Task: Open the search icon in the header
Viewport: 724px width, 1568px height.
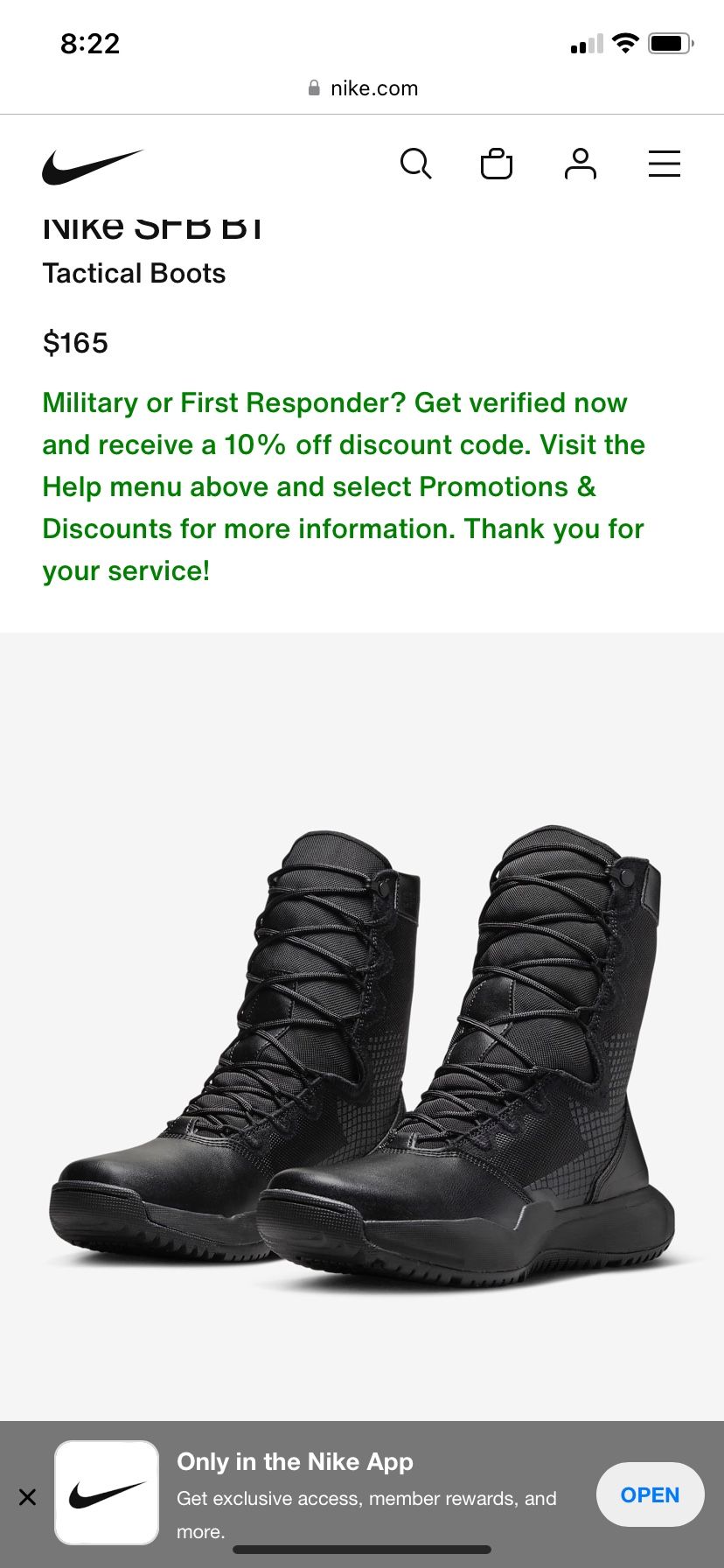Action: [415, 163]
